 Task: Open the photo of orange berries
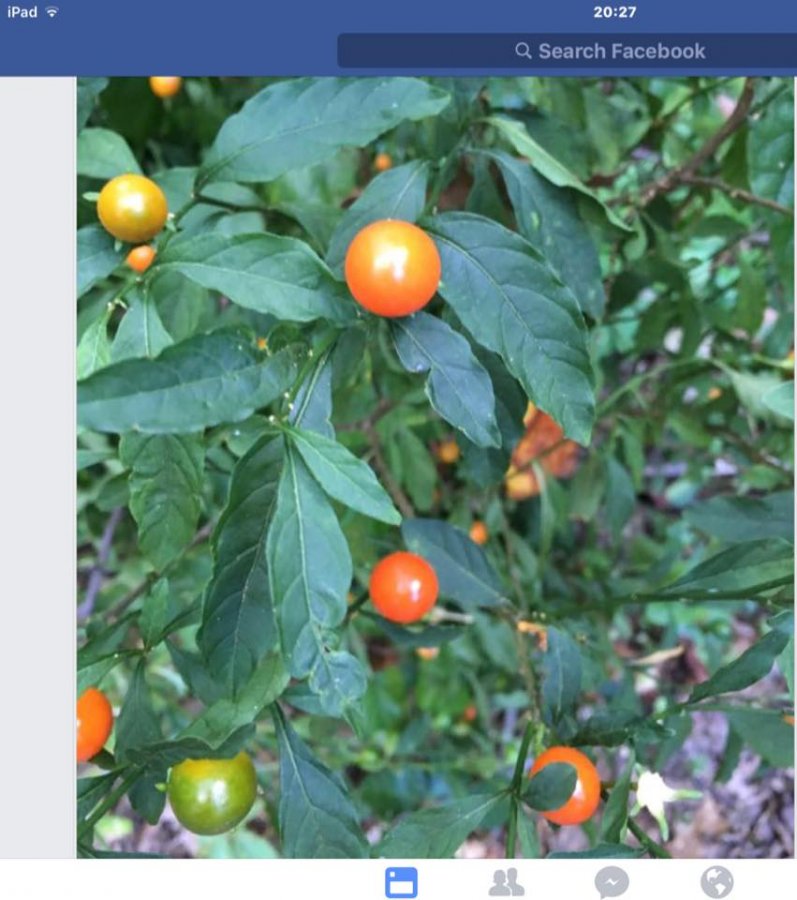(x=435, y=467)
